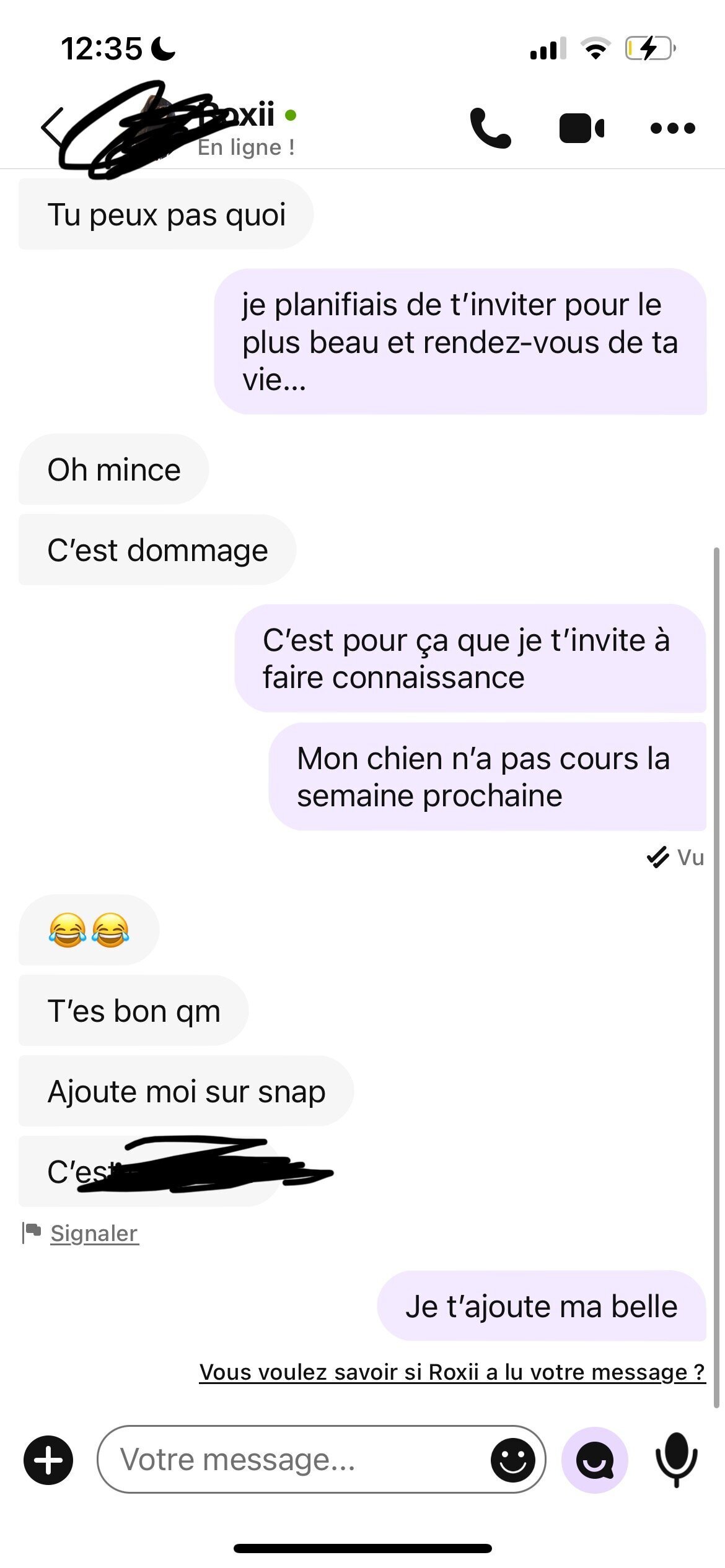Open the emoji picker in message field

pyautogui.click(x=513, y=1460)
